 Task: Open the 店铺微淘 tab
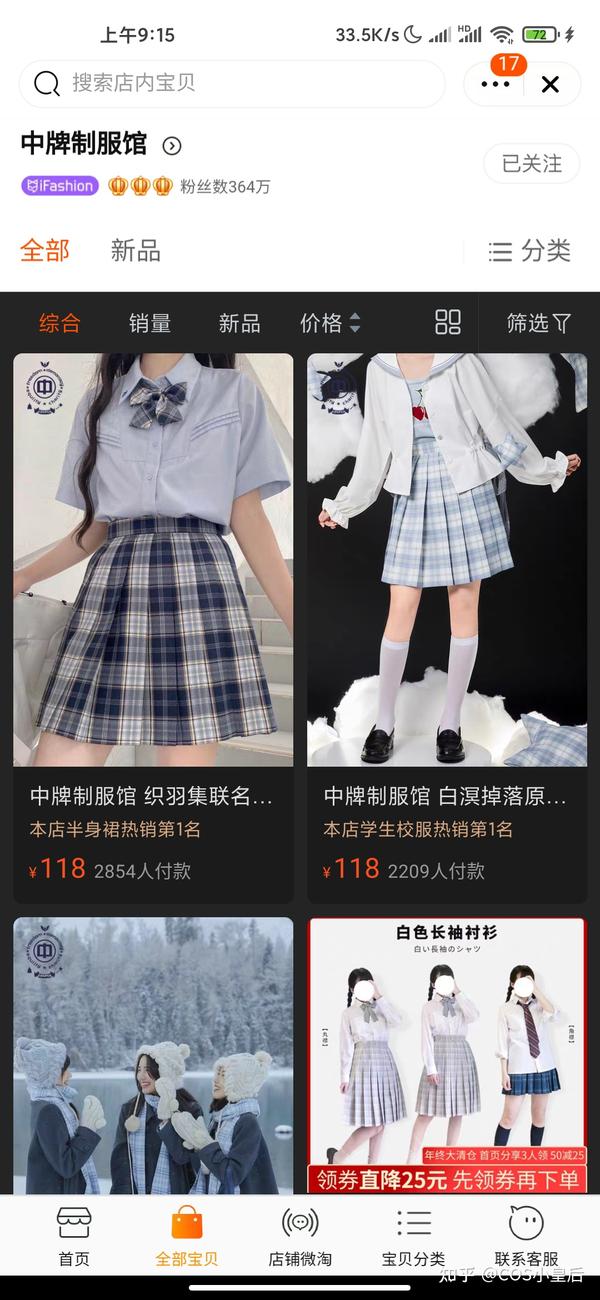coord(300,1236)
